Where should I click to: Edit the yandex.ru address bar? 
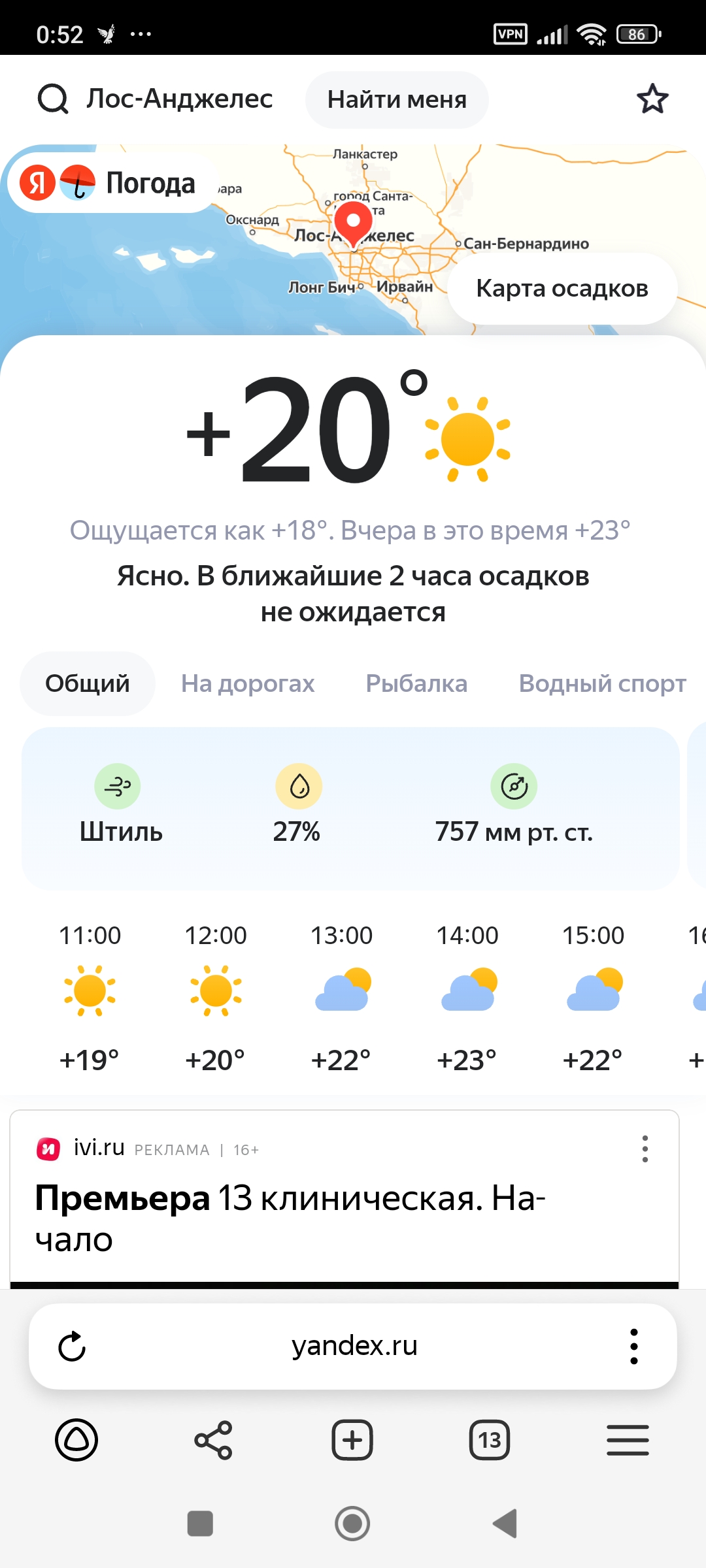click(354, 1346)
